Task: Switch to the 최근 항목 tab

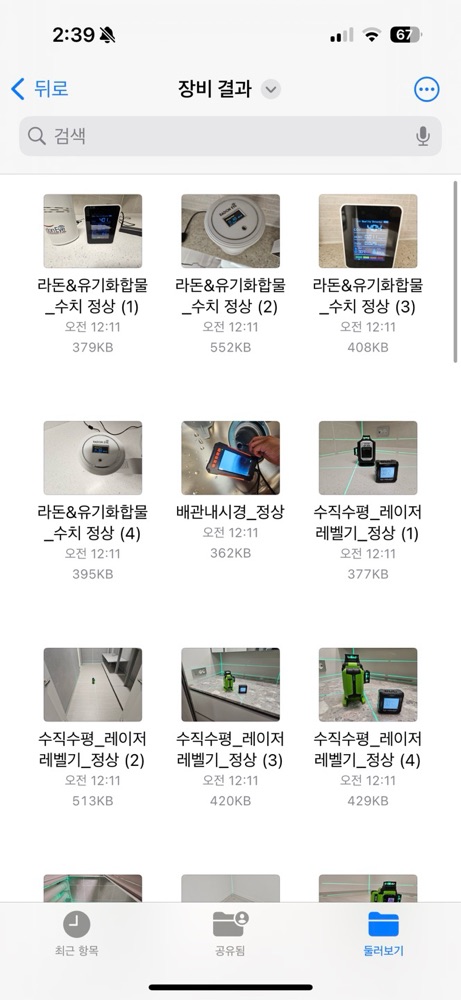Action: tap(77, 933)
